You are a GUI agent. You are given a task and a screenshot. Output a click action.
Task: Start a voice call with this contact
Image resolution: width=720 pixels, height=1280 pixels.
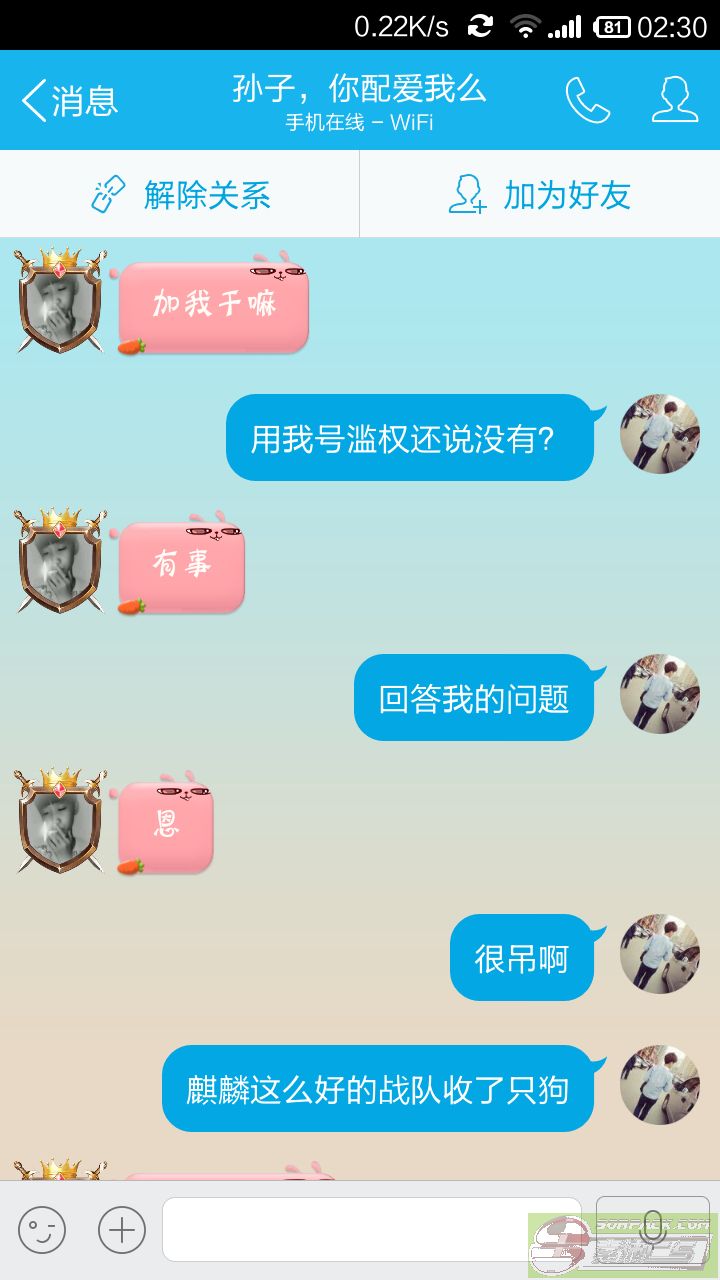coord(588,100)
